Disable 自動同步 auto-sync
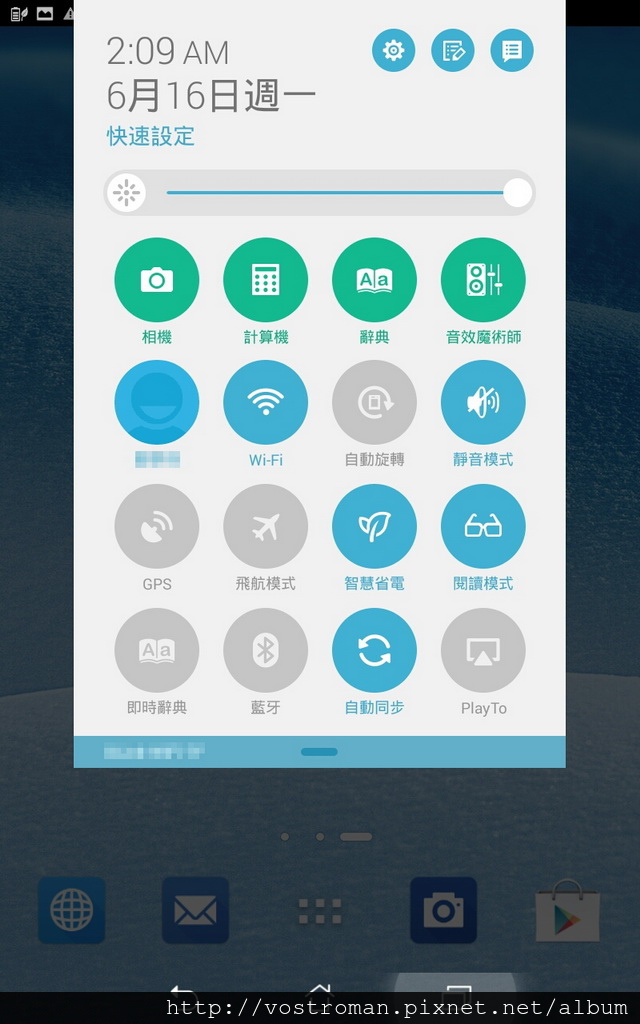The width and height of the screenshot is (640, 1024). click(374, 651)
